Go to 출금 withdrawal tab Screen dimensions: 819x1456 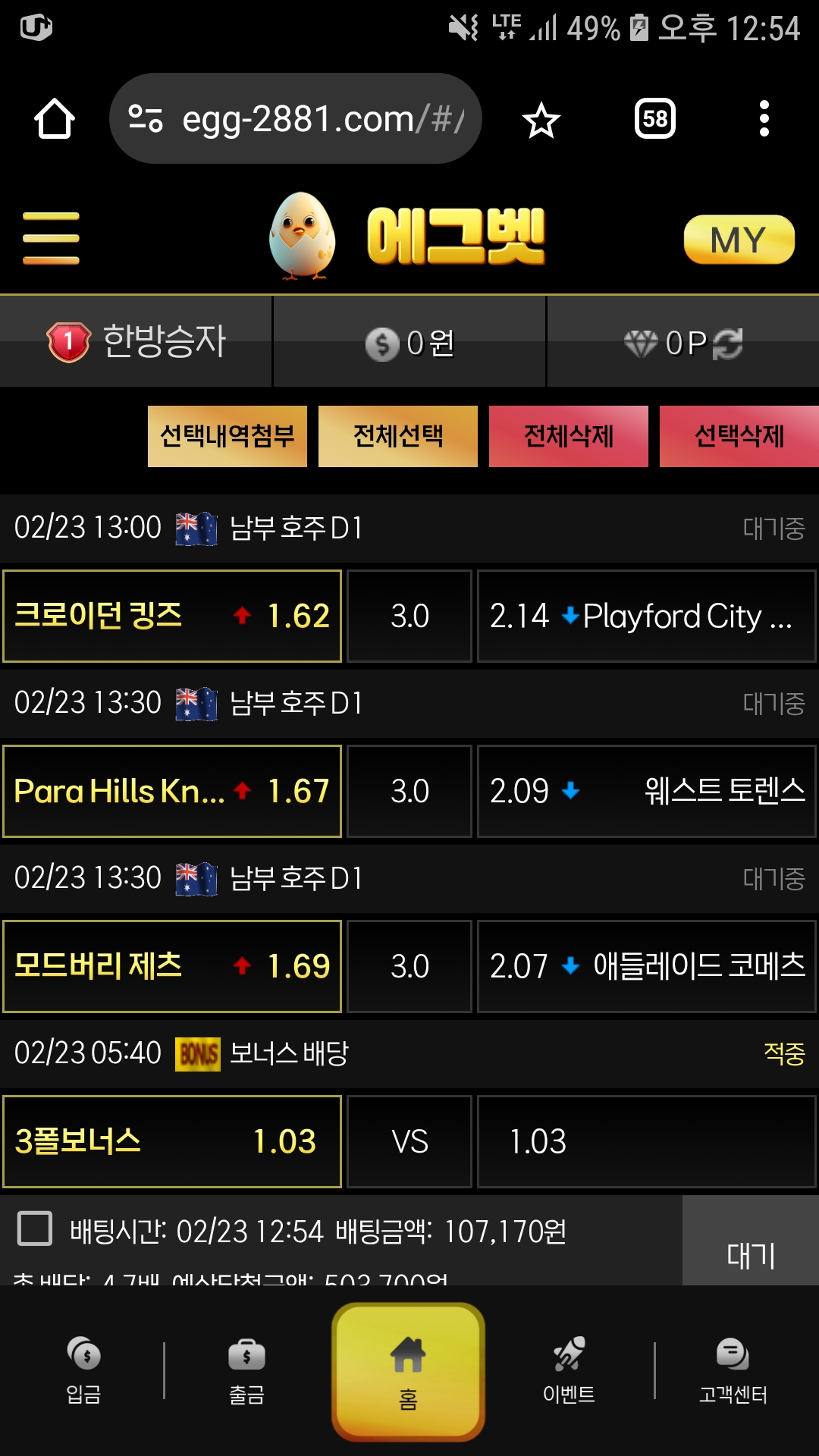[246, 1371]
